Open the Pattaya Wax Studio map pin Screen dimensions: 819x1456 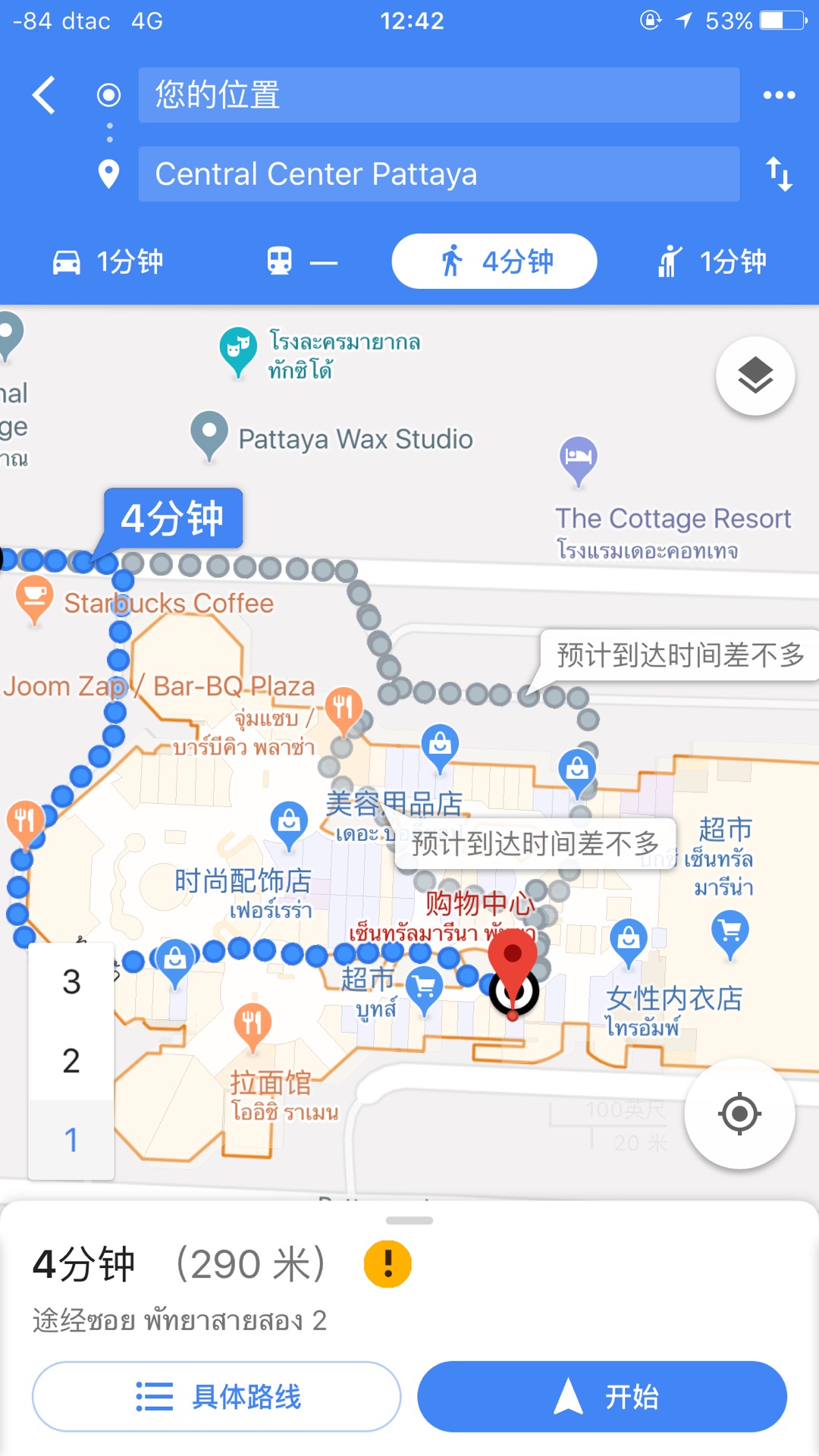tap(209, 434)
